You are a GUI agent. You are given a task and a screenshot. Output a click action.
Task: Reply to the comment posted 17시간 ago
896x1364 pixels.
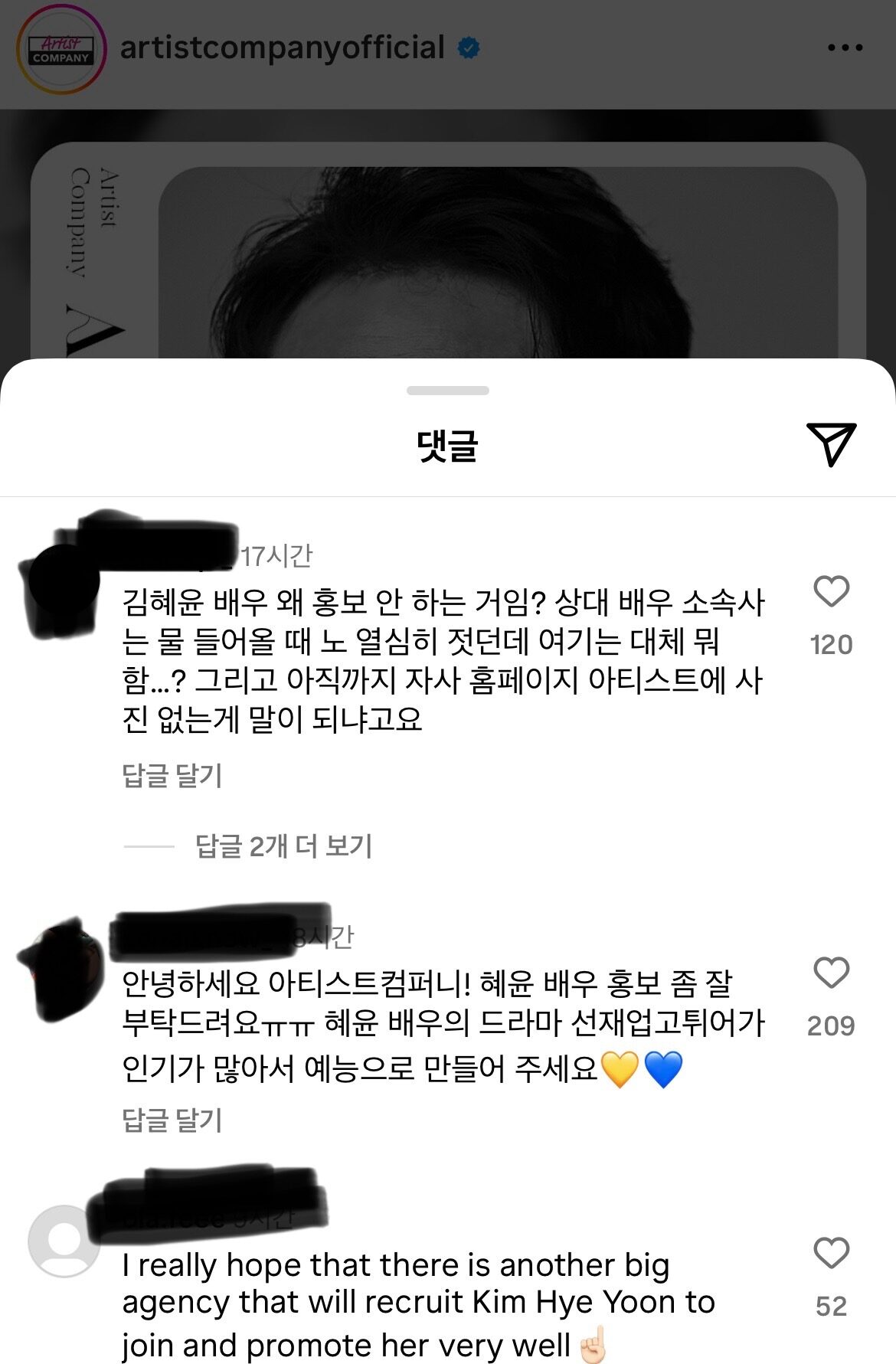point(172,776)
